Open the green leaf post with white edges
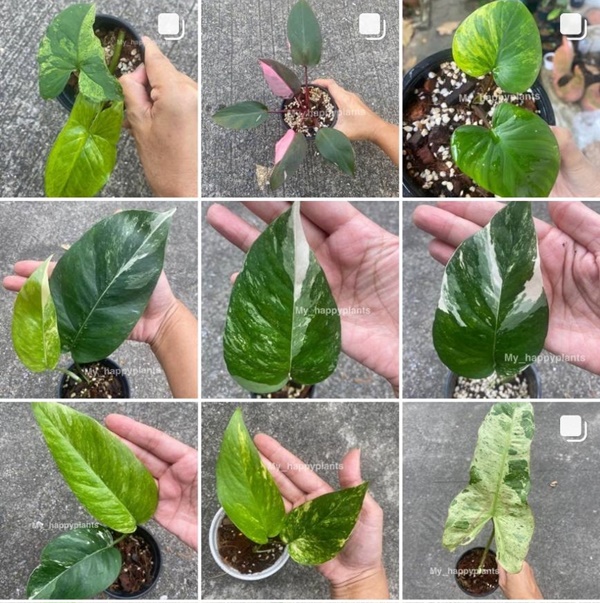The image size is (600, 603). pyautogui.click(x=501, y=300)
